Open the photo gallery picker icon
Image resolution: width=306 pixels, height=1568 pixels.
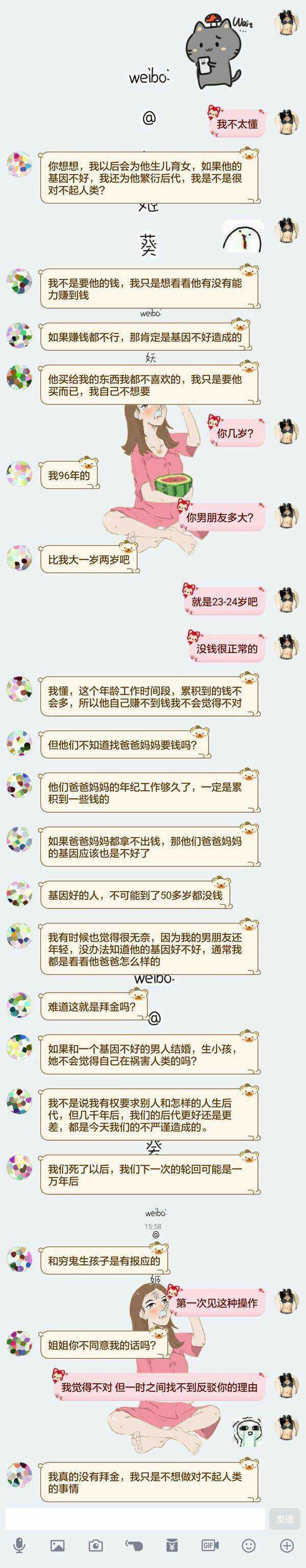click(57, 1545)
